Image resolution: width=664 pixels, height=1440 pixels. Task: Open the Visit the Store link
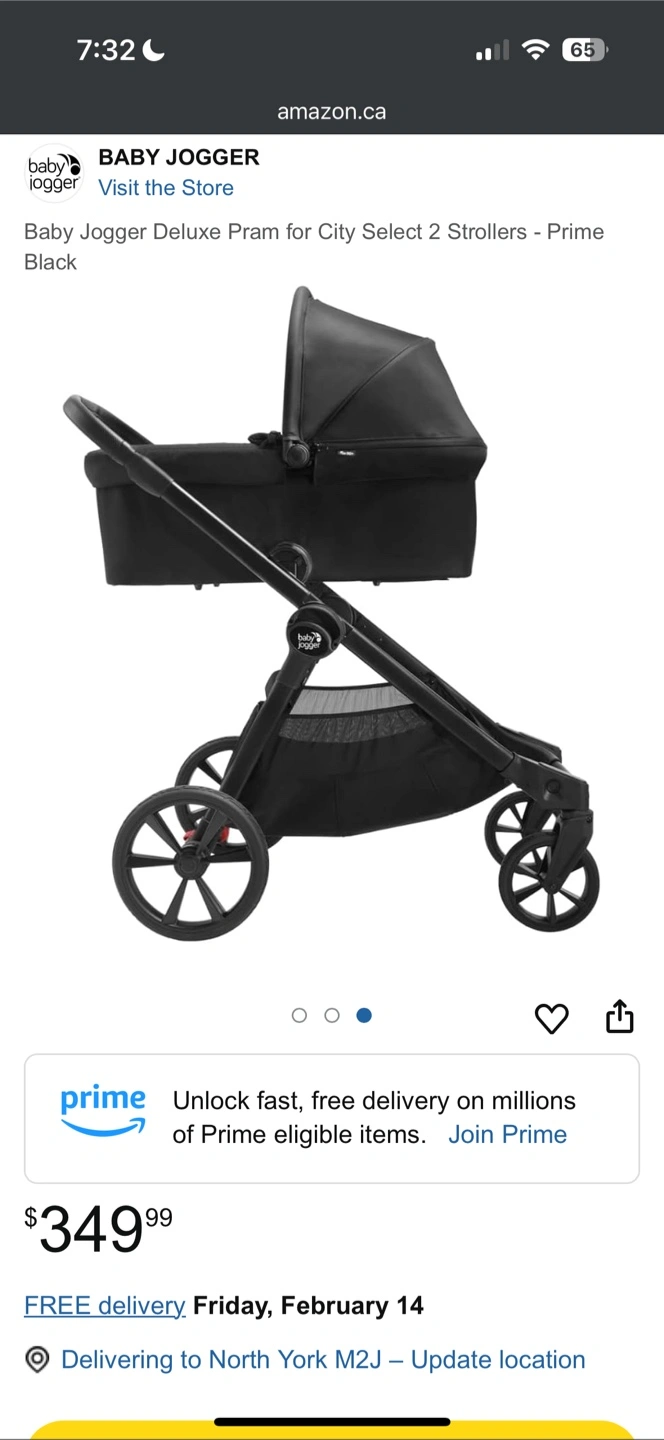coord(166,188)
